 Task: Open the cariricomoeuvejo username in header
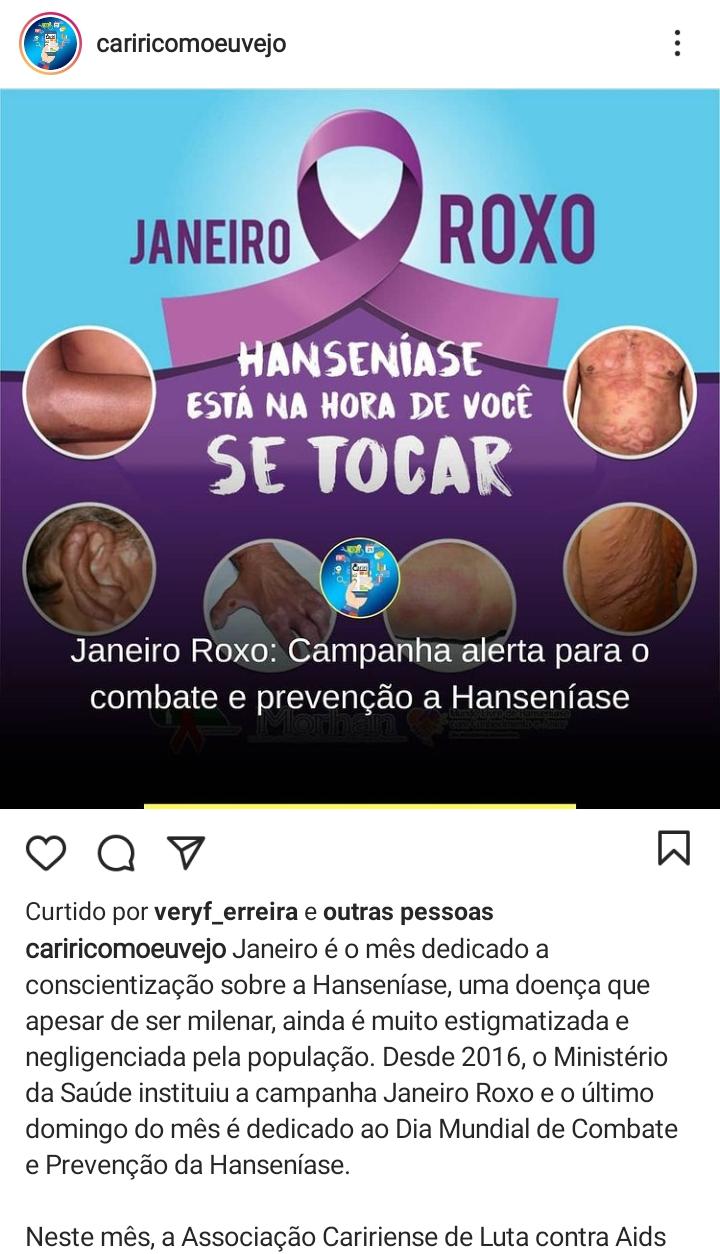(191, 44)
